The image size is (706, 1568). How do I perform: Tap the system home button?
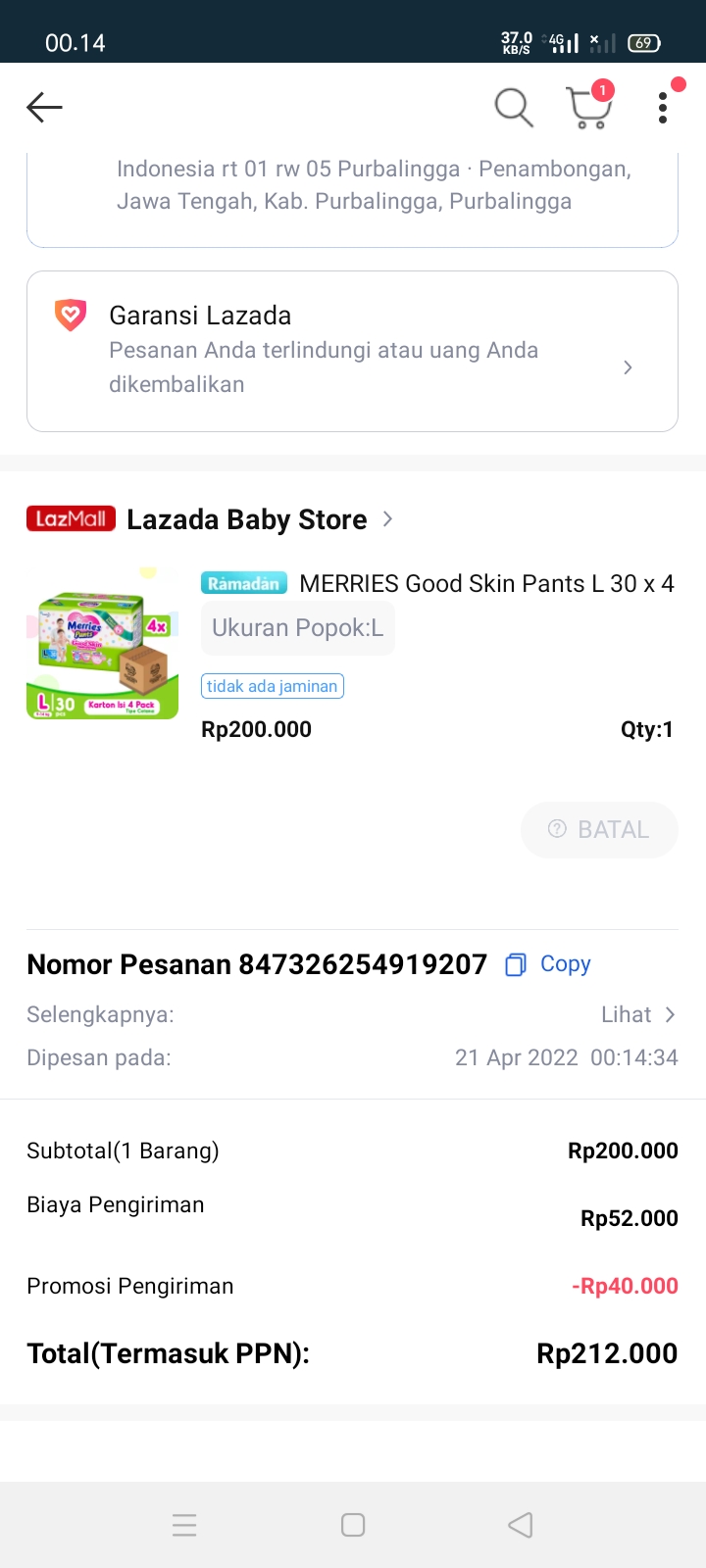(x=353, y=1525)
